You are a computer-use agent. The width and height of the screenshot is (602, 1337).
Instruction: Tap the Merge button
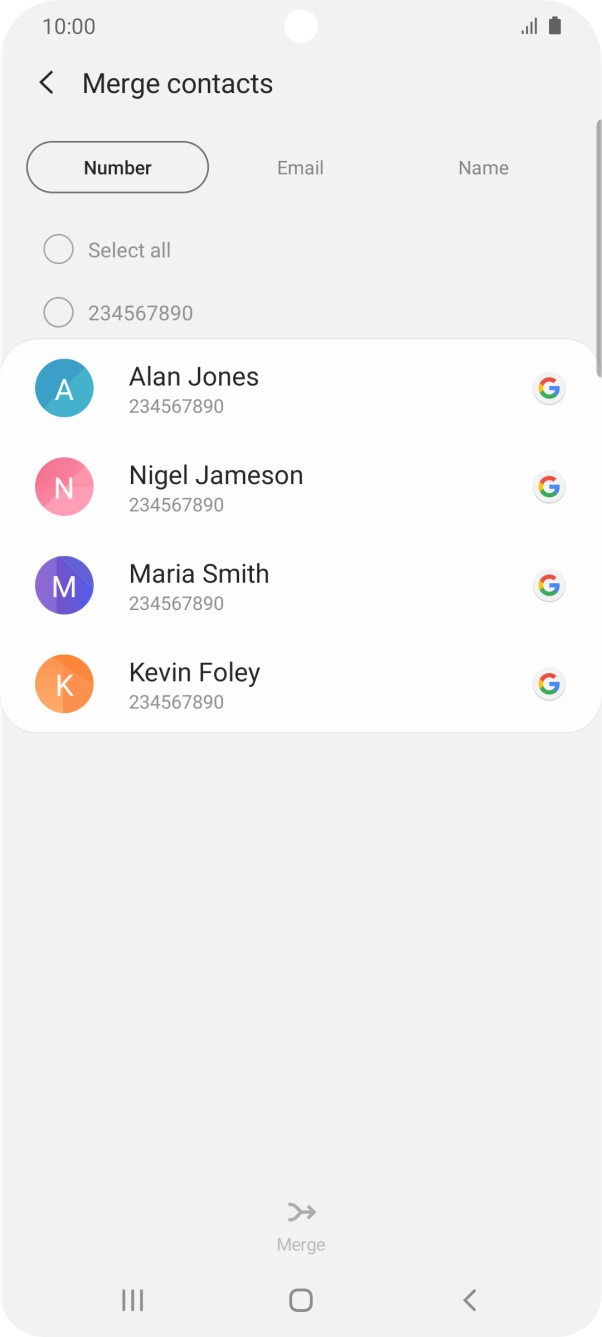tap(301, 1225)
